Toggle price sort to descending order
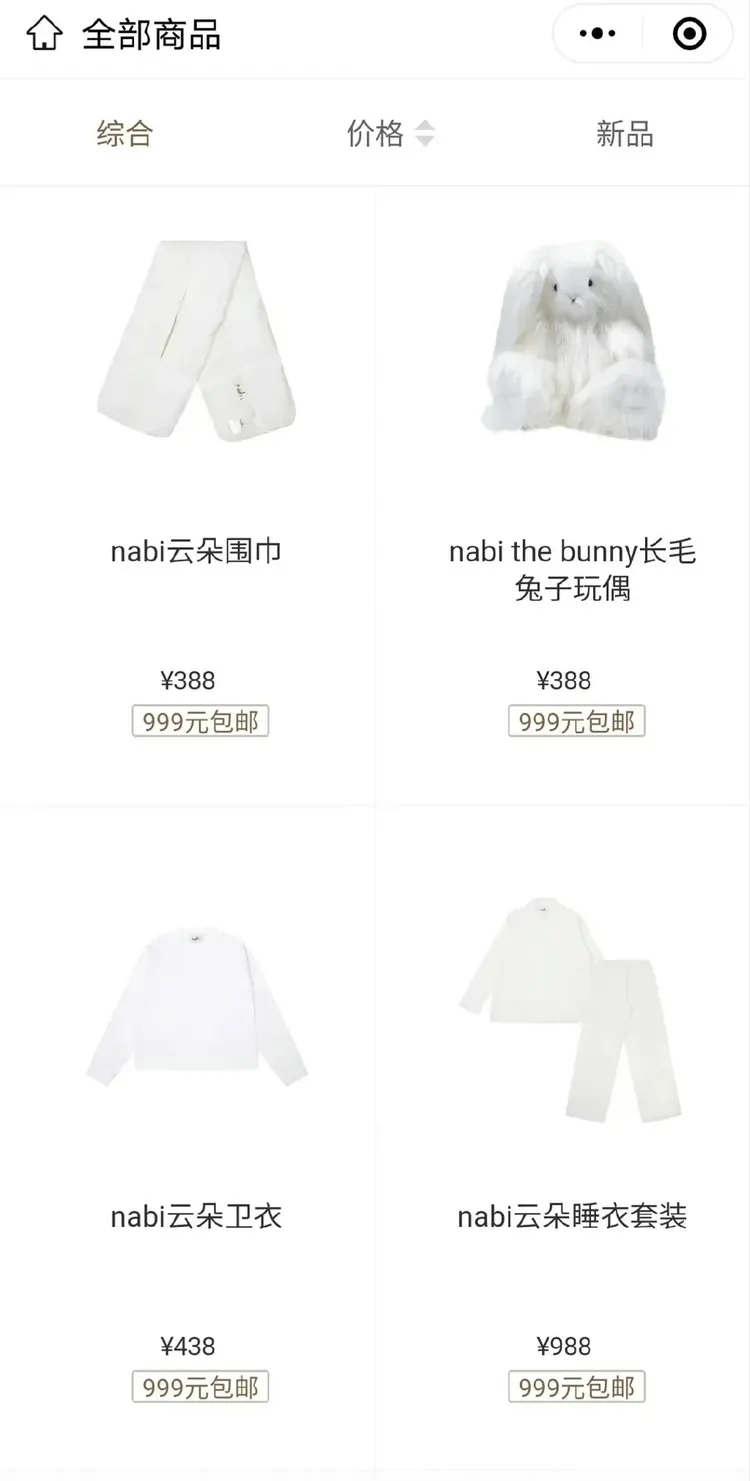Screen dimensions: 750x1481 424,141
